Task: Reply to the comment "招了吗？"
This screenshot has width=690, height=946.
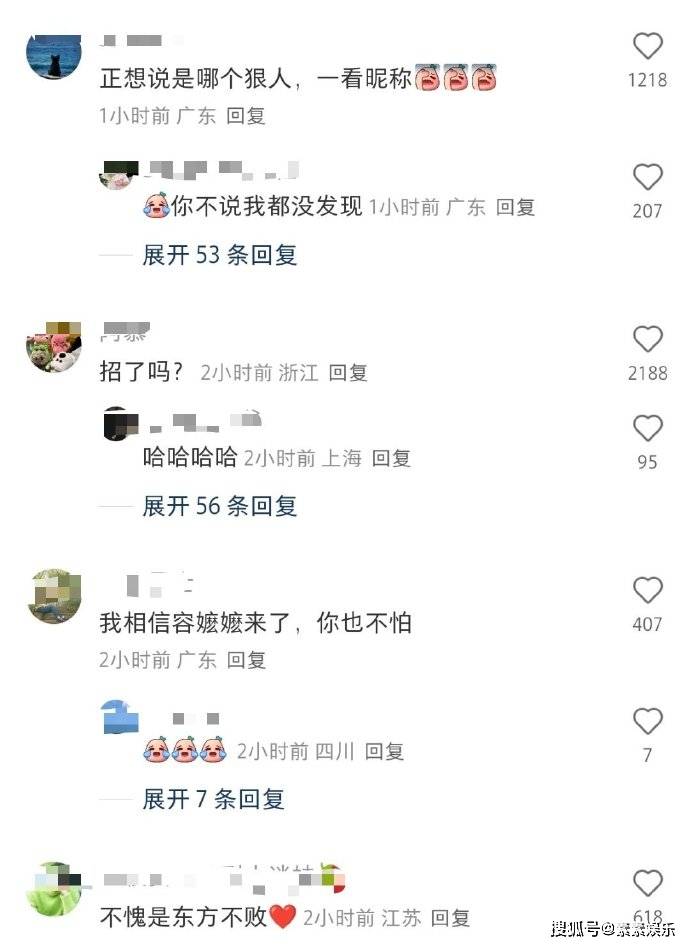Action: pyautogui.click(x=348, y=373)
